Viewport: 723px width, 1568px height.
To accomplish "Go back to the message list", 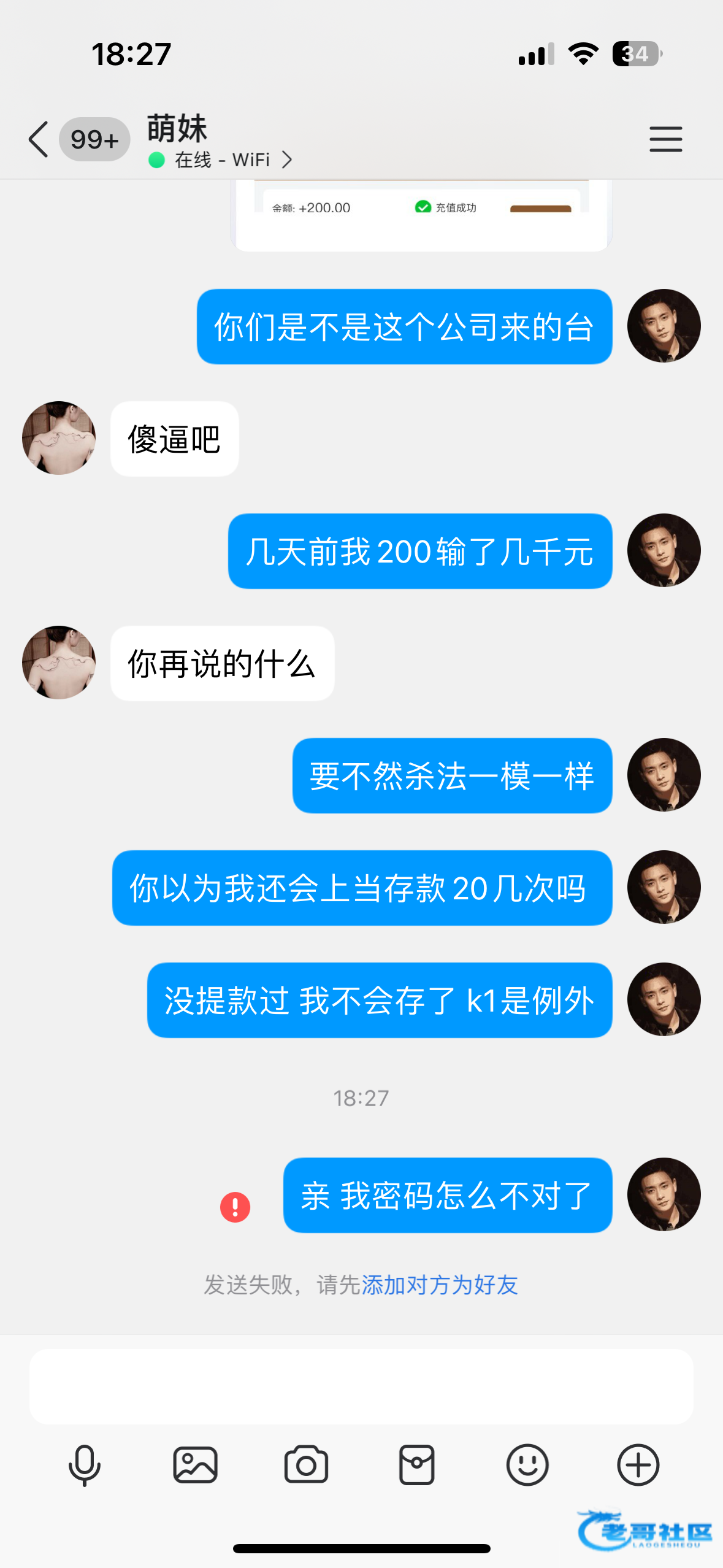I will click(39, 139).
